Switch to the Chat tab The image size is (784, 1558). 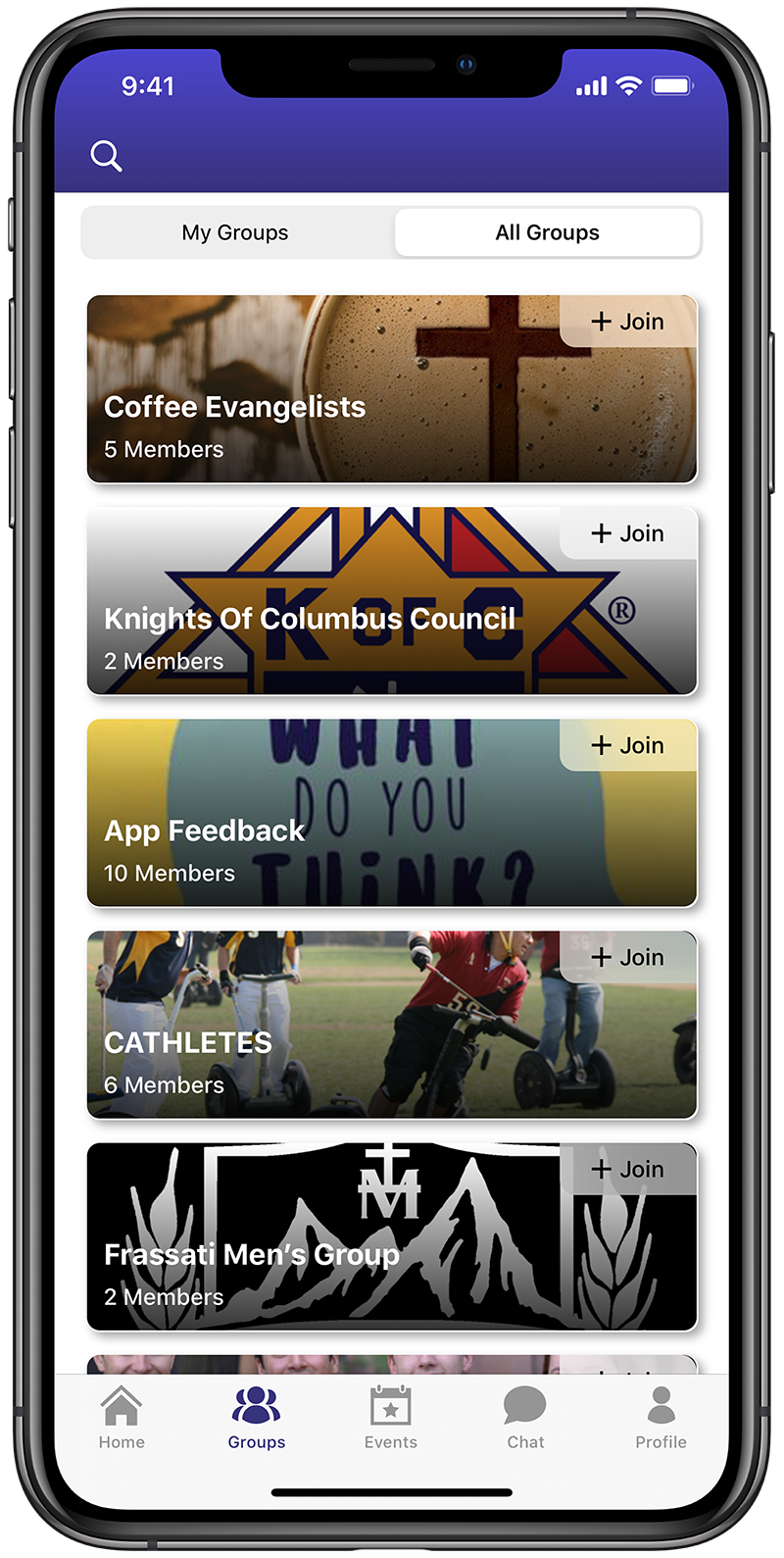point(525,1418)
